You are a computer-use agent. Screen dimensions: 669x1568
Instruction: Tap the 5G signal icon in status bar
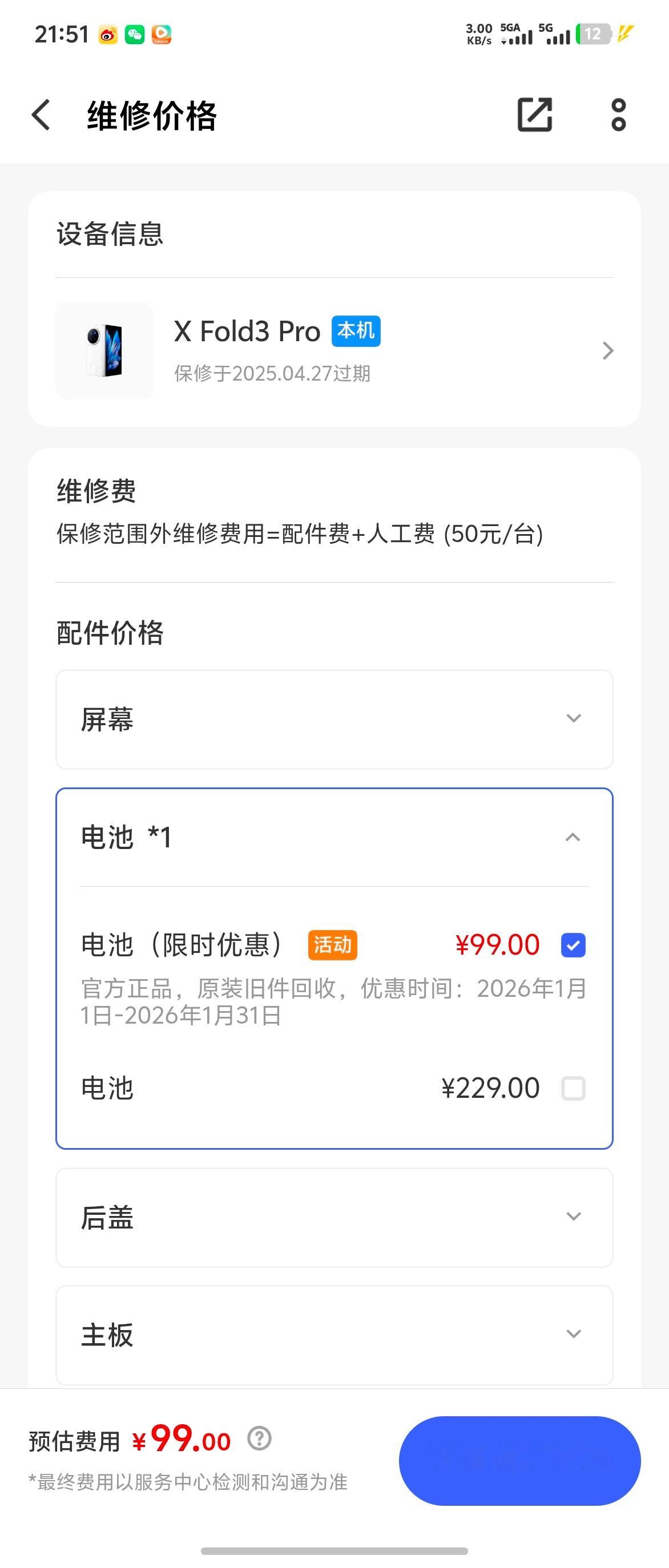tap(558, 35)
